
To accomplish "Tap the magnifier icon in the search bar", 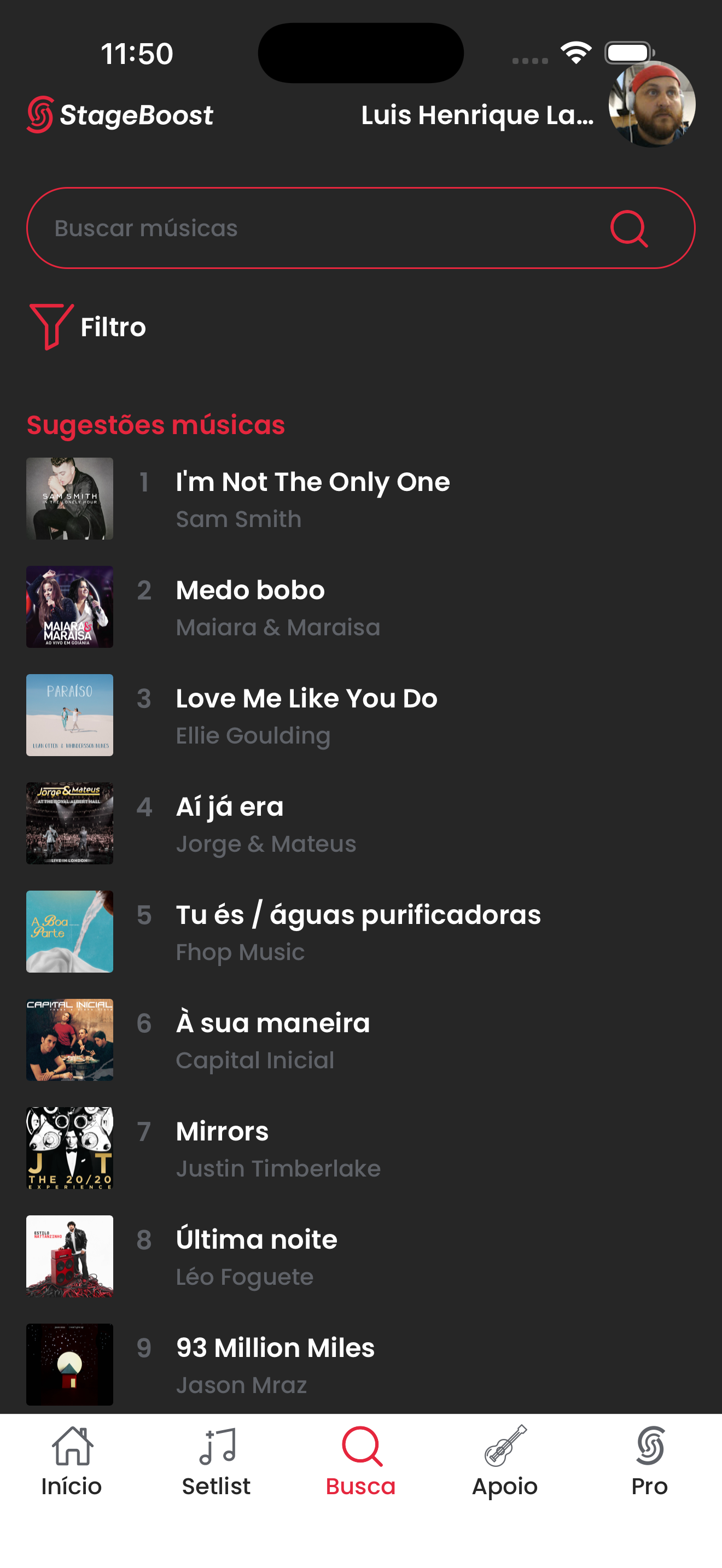I will tap(628, 229).
